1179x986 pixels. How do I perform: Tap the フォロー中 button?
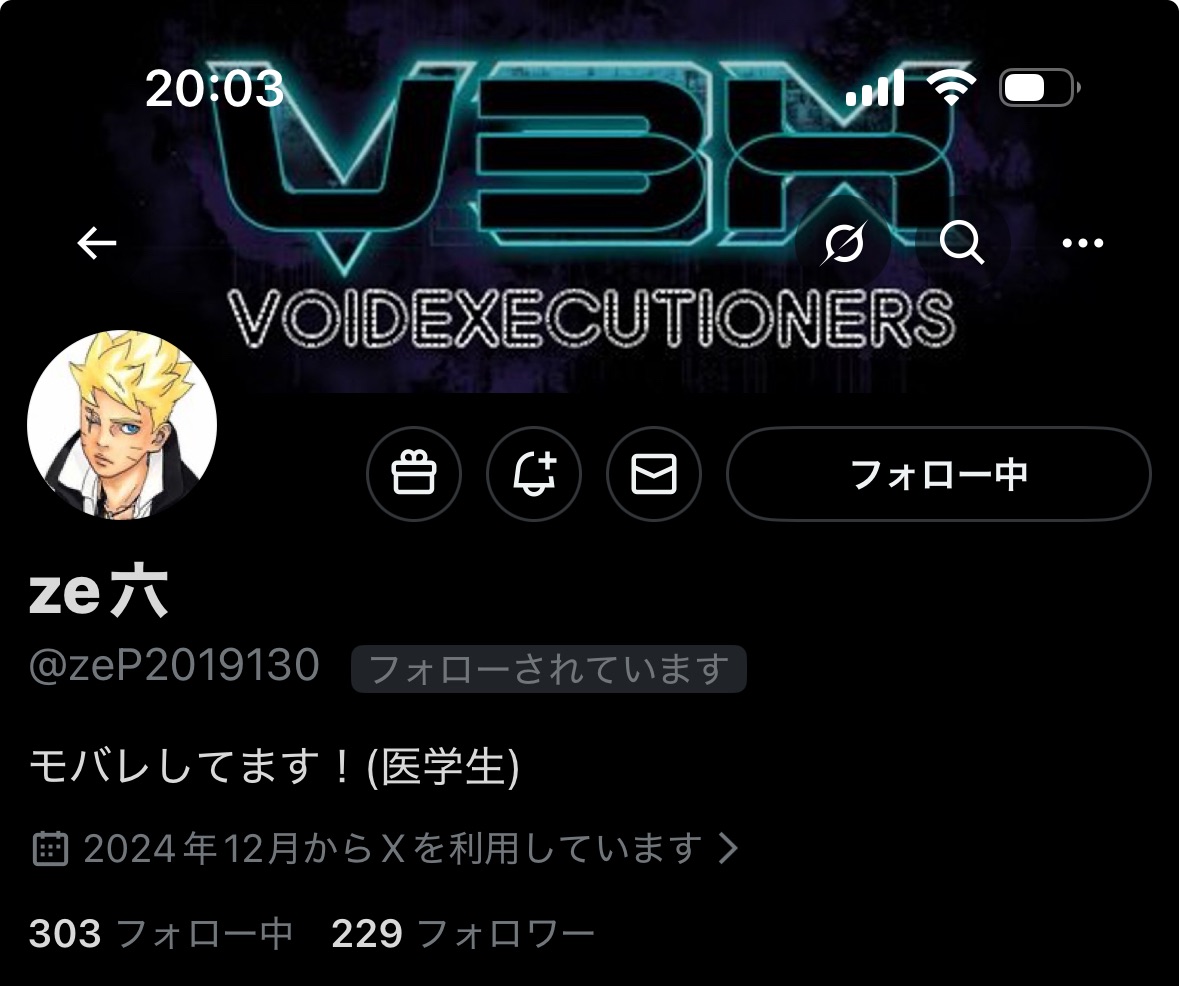938,474
